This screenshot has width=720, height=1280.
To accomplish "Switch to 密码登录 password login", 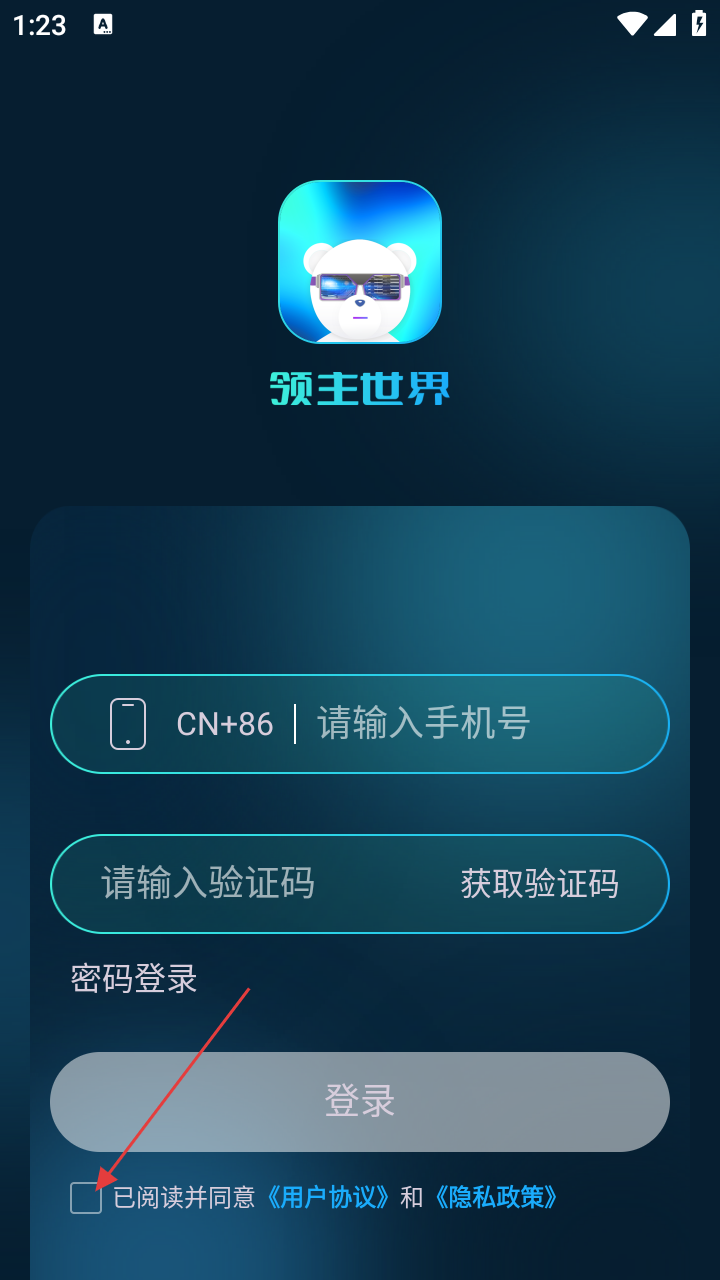I will 134,978.
